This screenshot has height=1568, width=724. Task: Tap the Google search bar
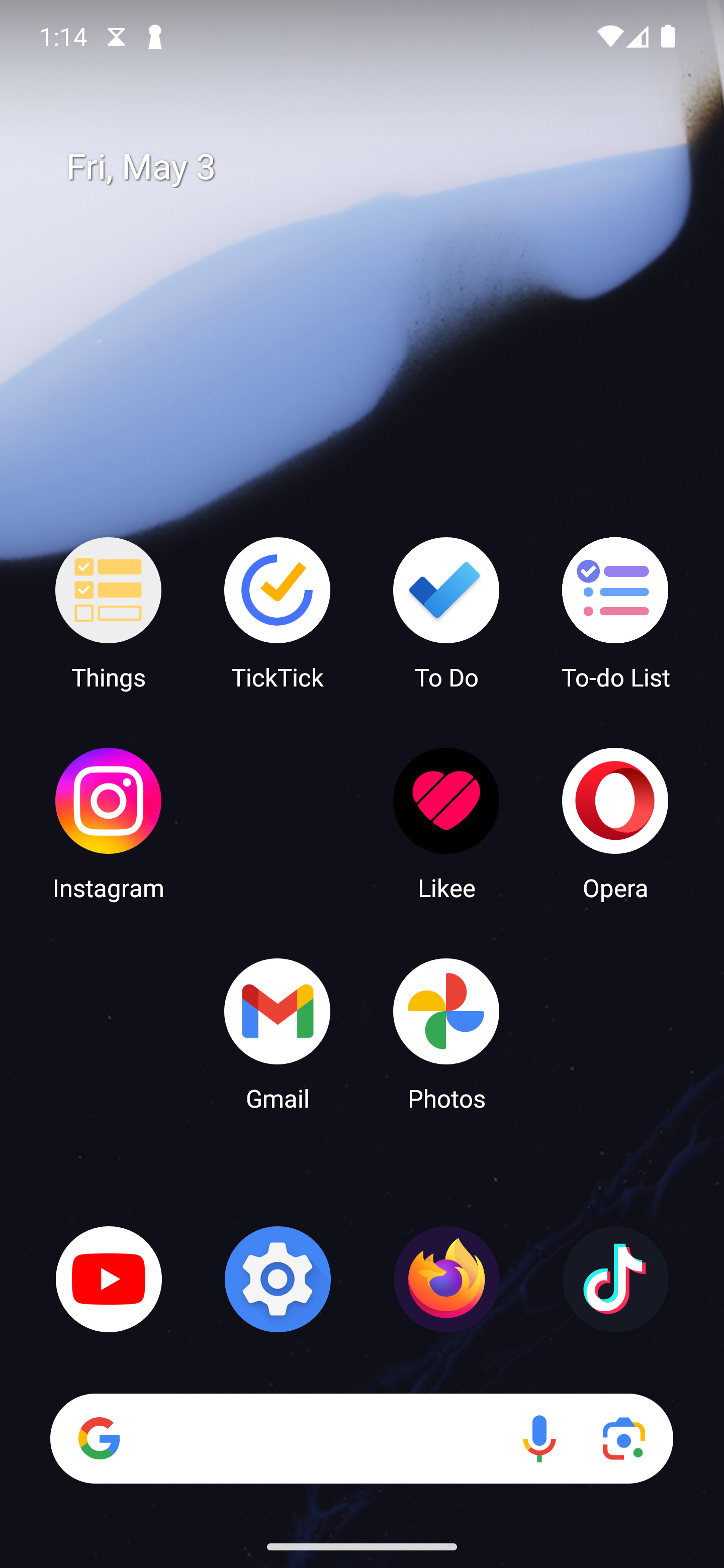point(305,1438)
